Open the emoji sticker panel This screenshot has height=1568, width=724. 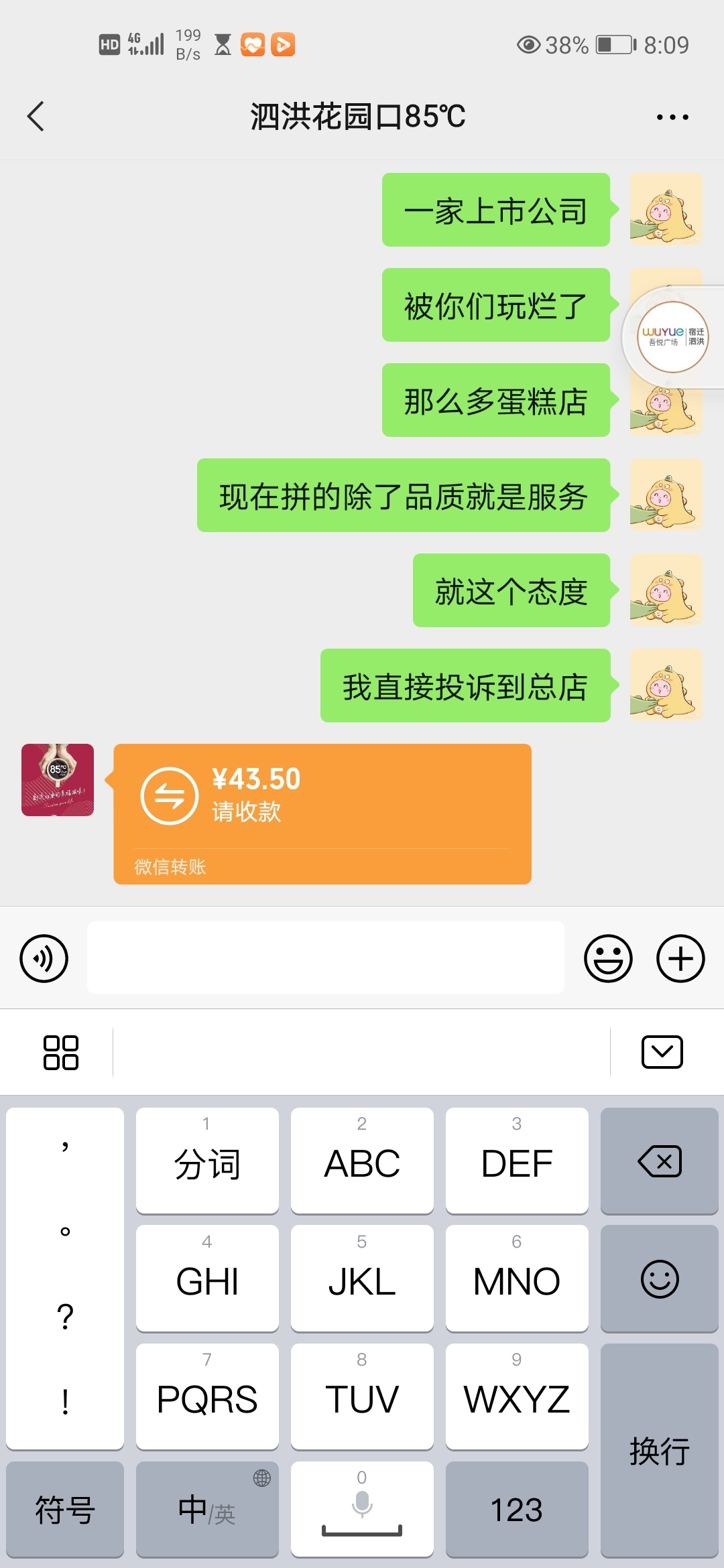pyautogui.click(x=608, y=958)
